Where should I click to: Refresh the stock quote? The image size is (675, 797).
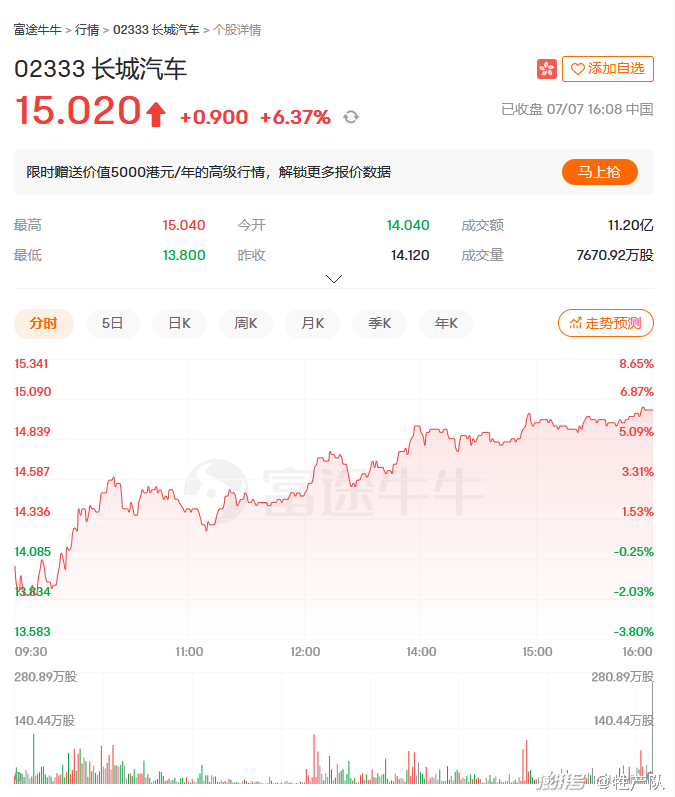click(x=351, y=117)
